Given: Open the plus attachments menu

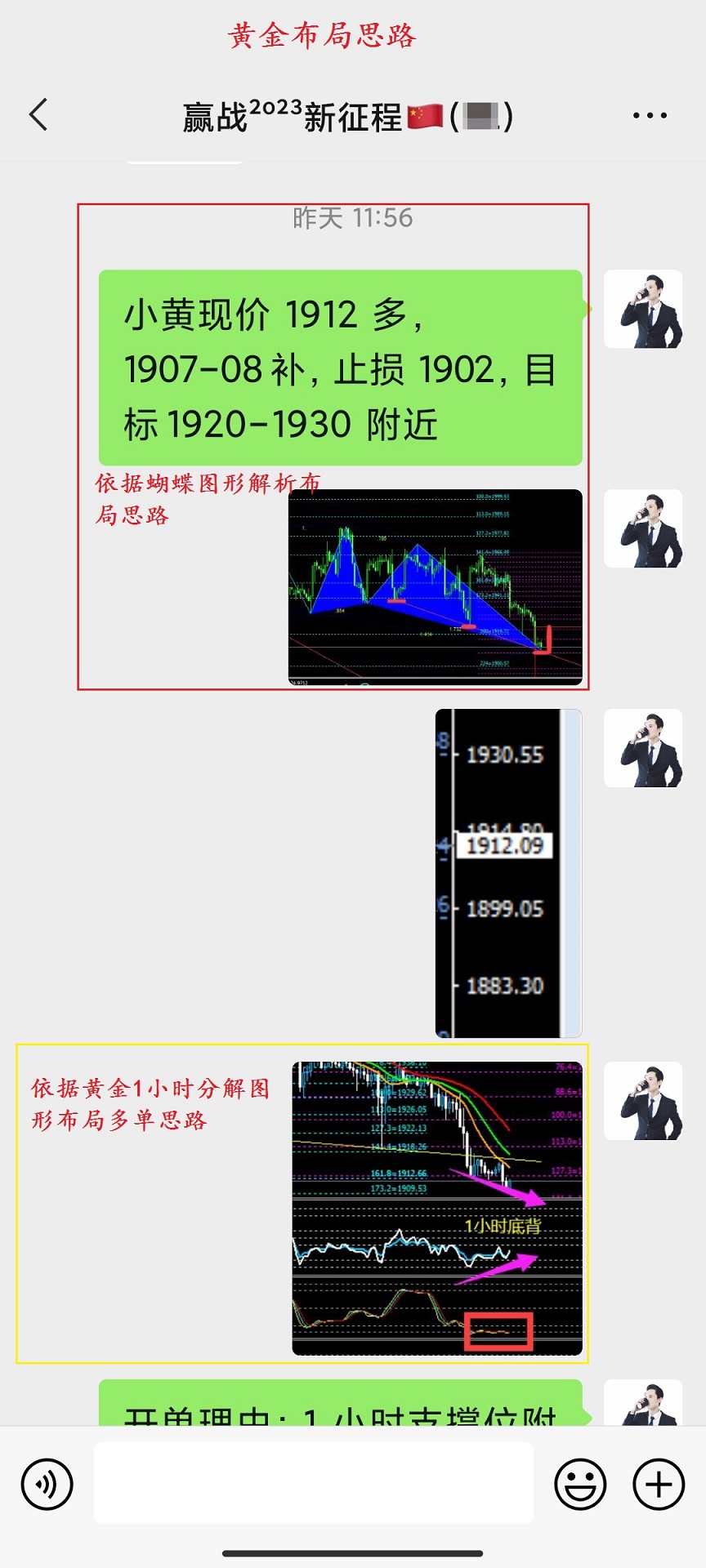Looking at the screenshot, I should pyautogui.click(x=659, y=1484).
